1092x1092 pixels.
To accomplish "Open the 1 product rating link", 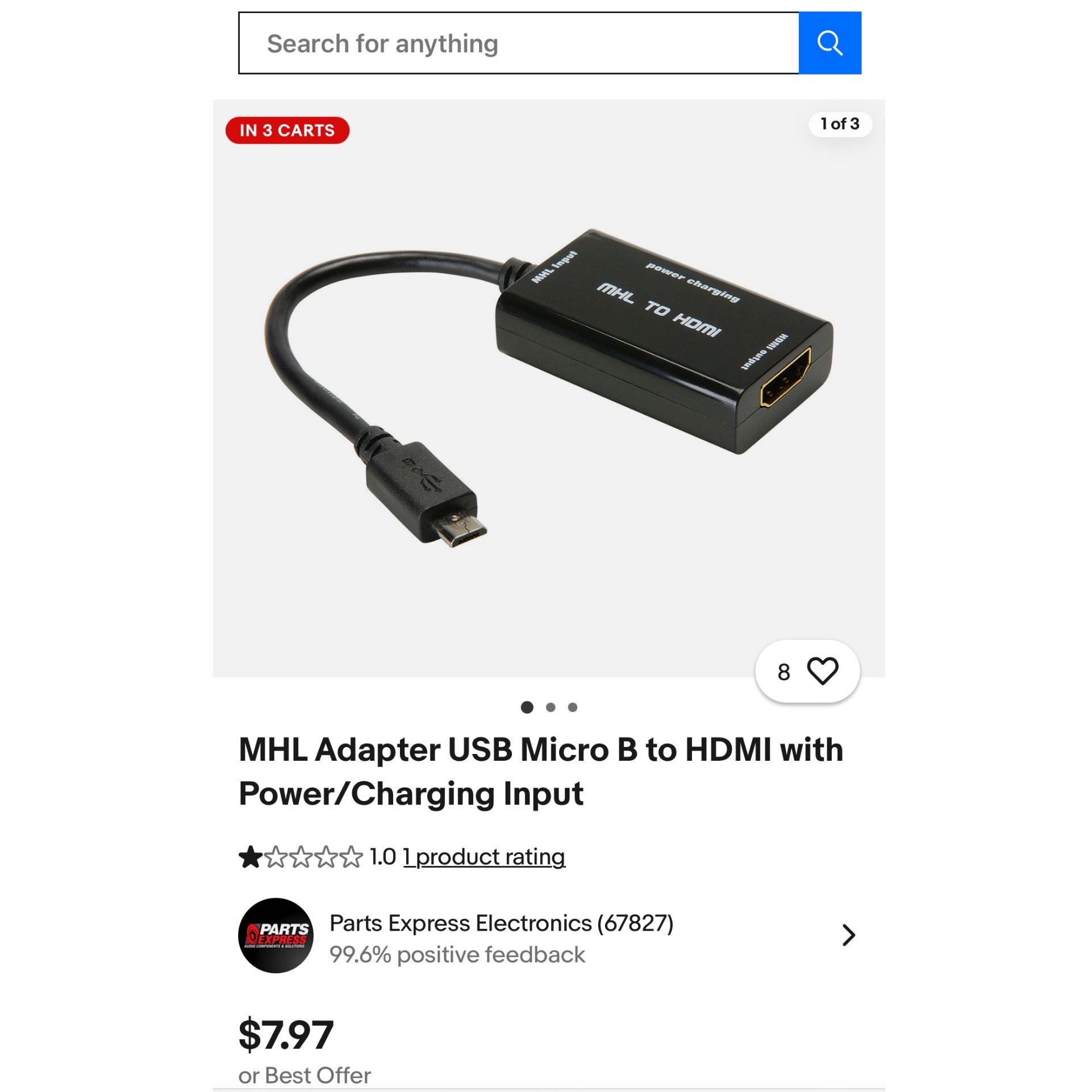I will pyautogui.click(x=484, y=857).
